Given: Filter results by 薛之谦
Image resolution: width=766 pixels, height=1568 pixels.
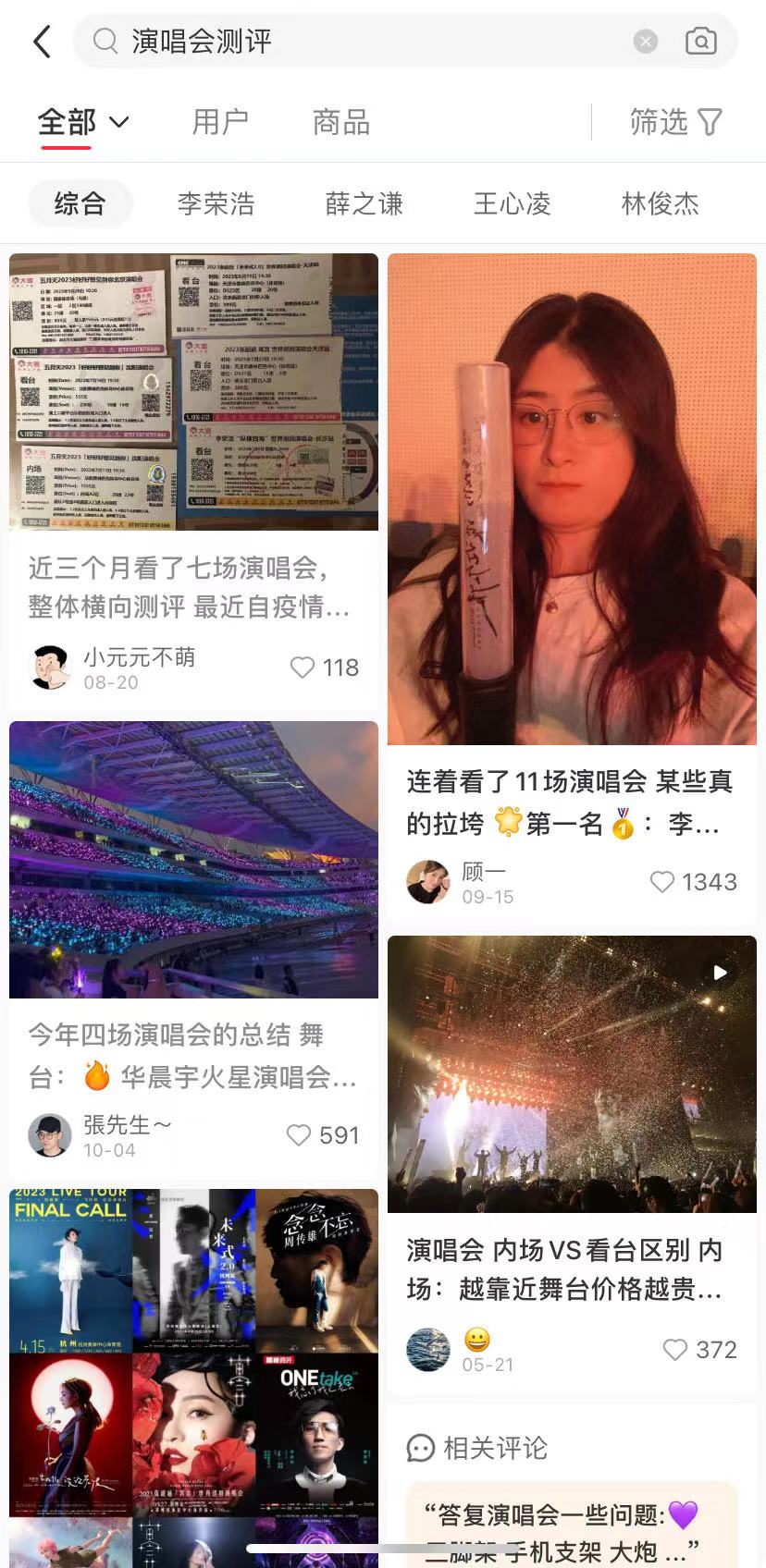Looking at the screenshot, I should tap(364, 203).
